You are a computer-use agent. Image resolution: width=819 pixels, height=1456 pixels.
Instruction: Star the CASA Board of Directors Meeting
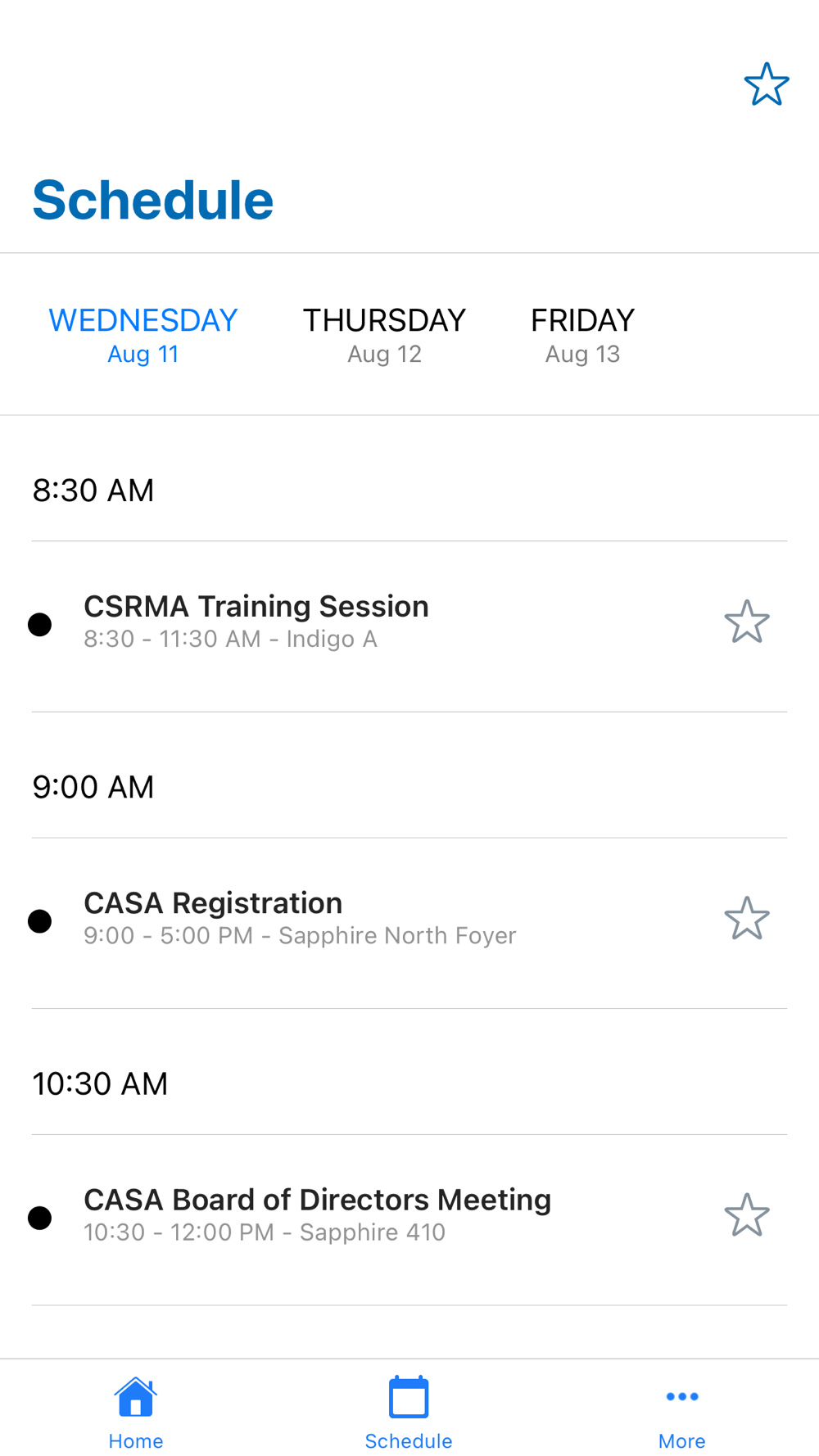[x=746, y=1215]
